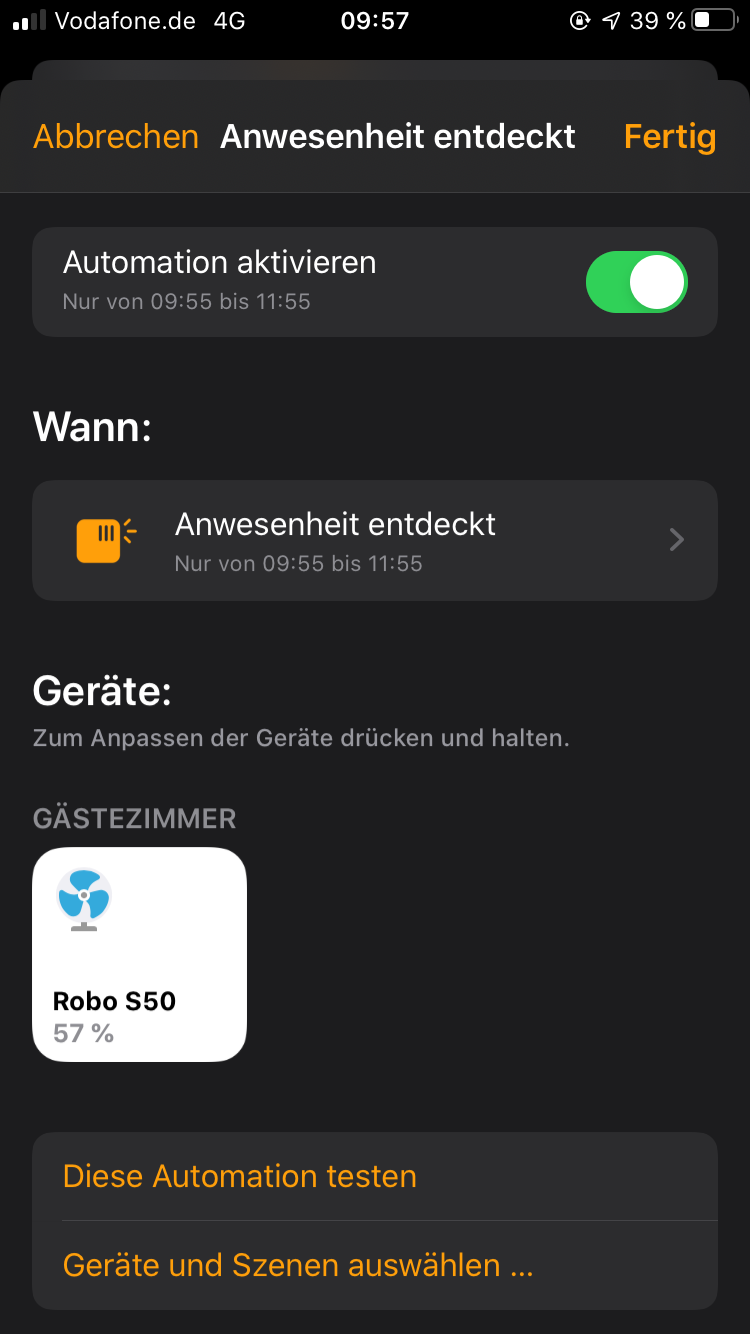The image size is (750, 1334).
Task: Tap the Robo S50 device tile
Action: [140, 954]
